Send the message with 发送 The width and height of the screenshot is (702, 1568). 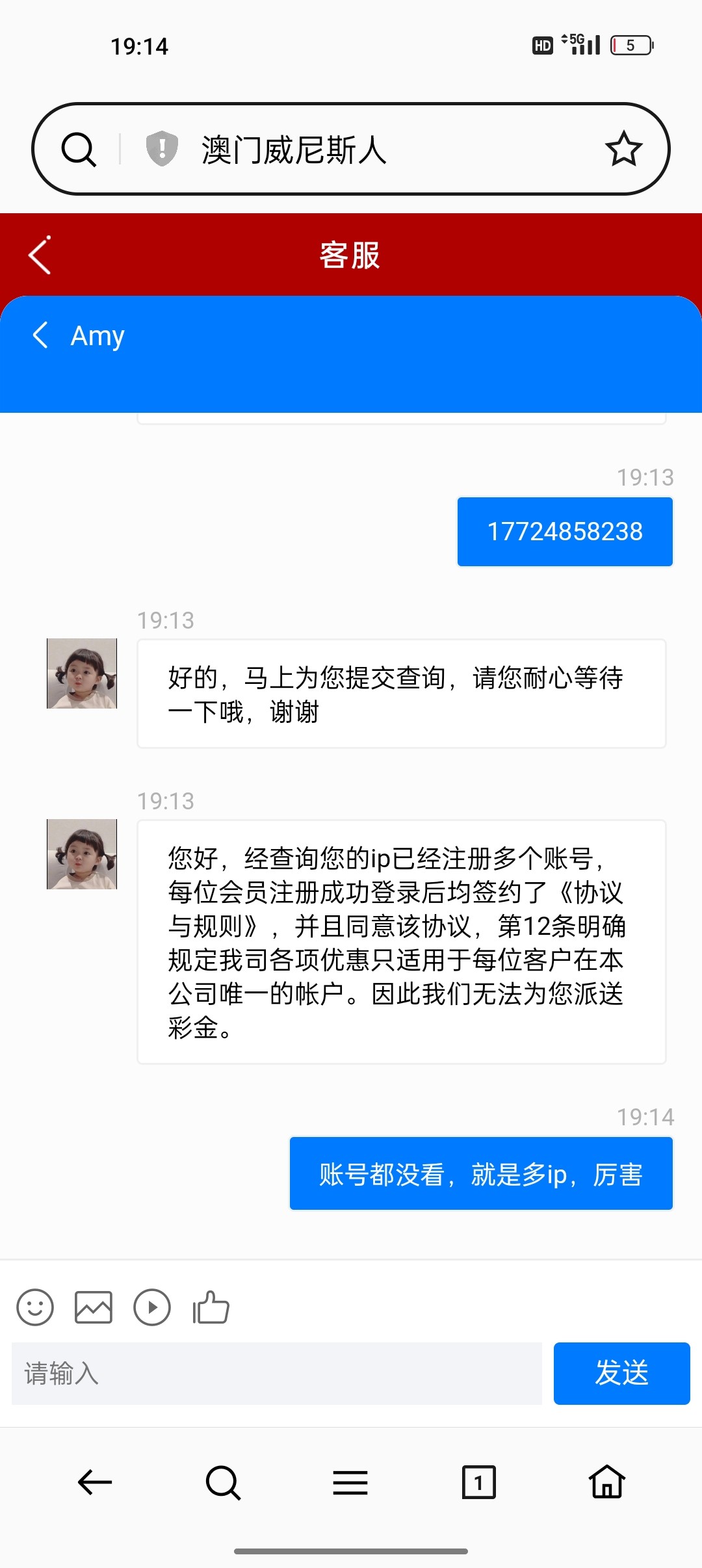(x=621, y=1374)
